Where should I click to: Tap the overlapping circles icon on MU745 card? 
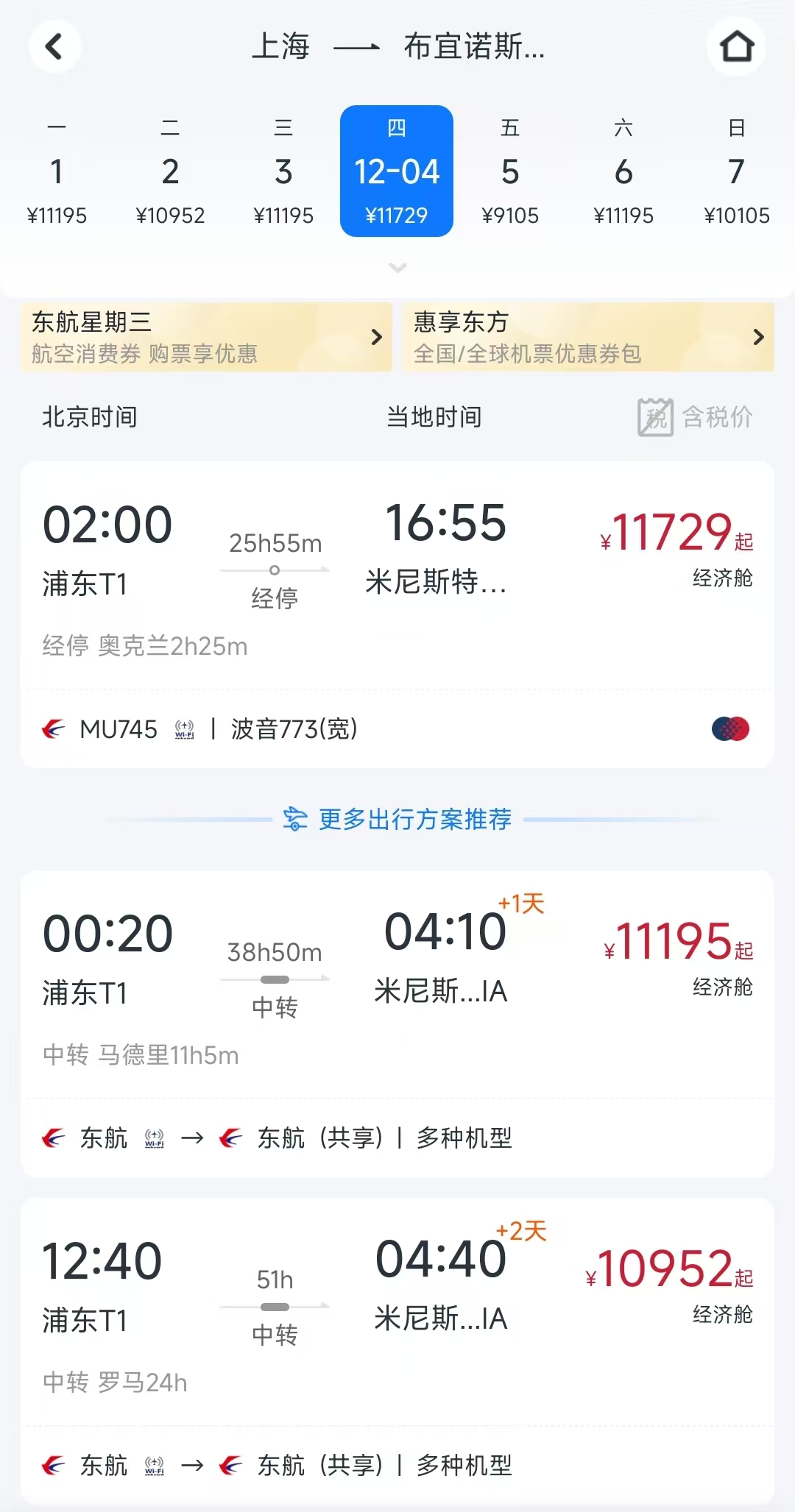tap(729, 728)
